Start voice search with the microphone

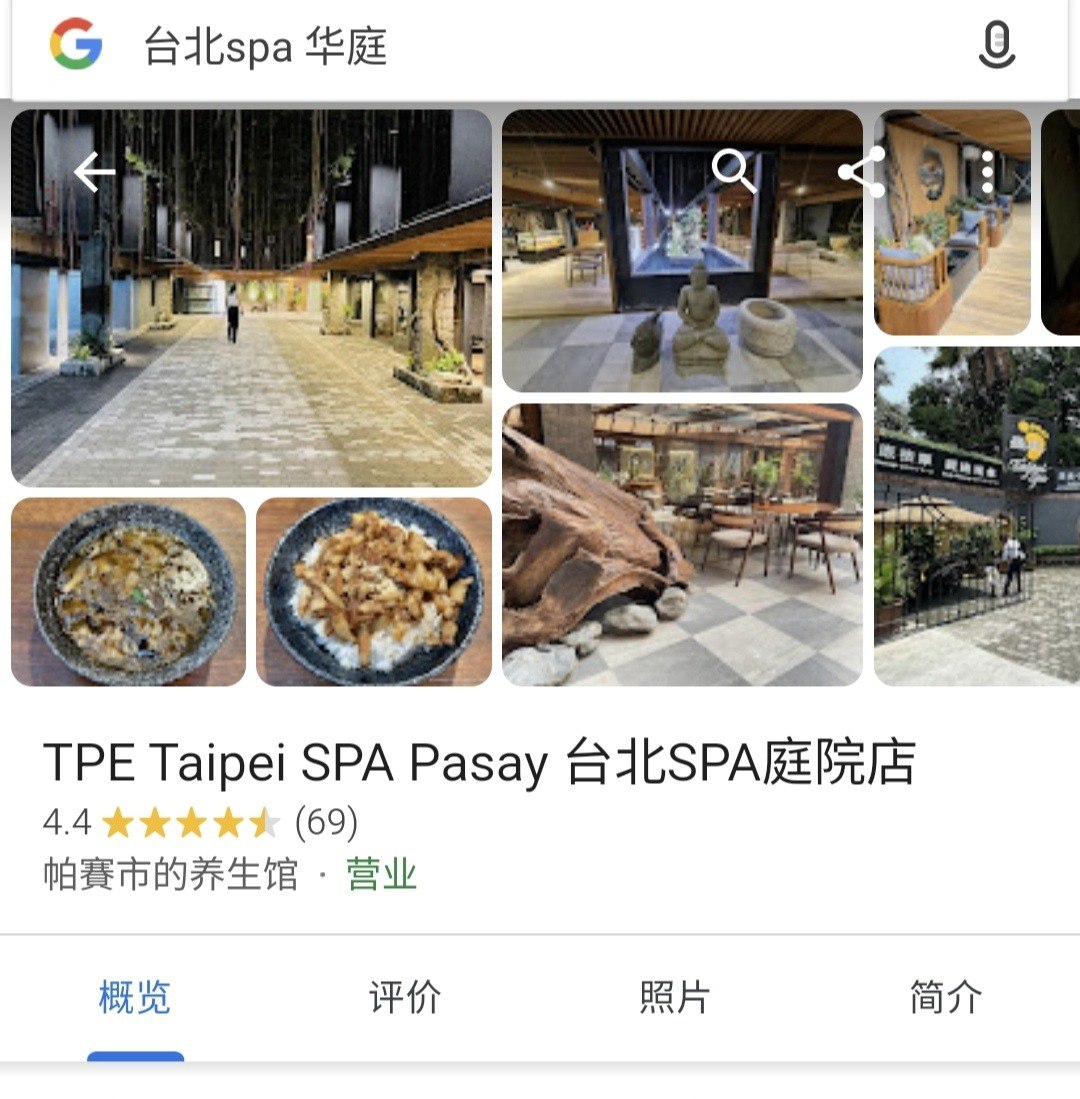pos(996,46)
